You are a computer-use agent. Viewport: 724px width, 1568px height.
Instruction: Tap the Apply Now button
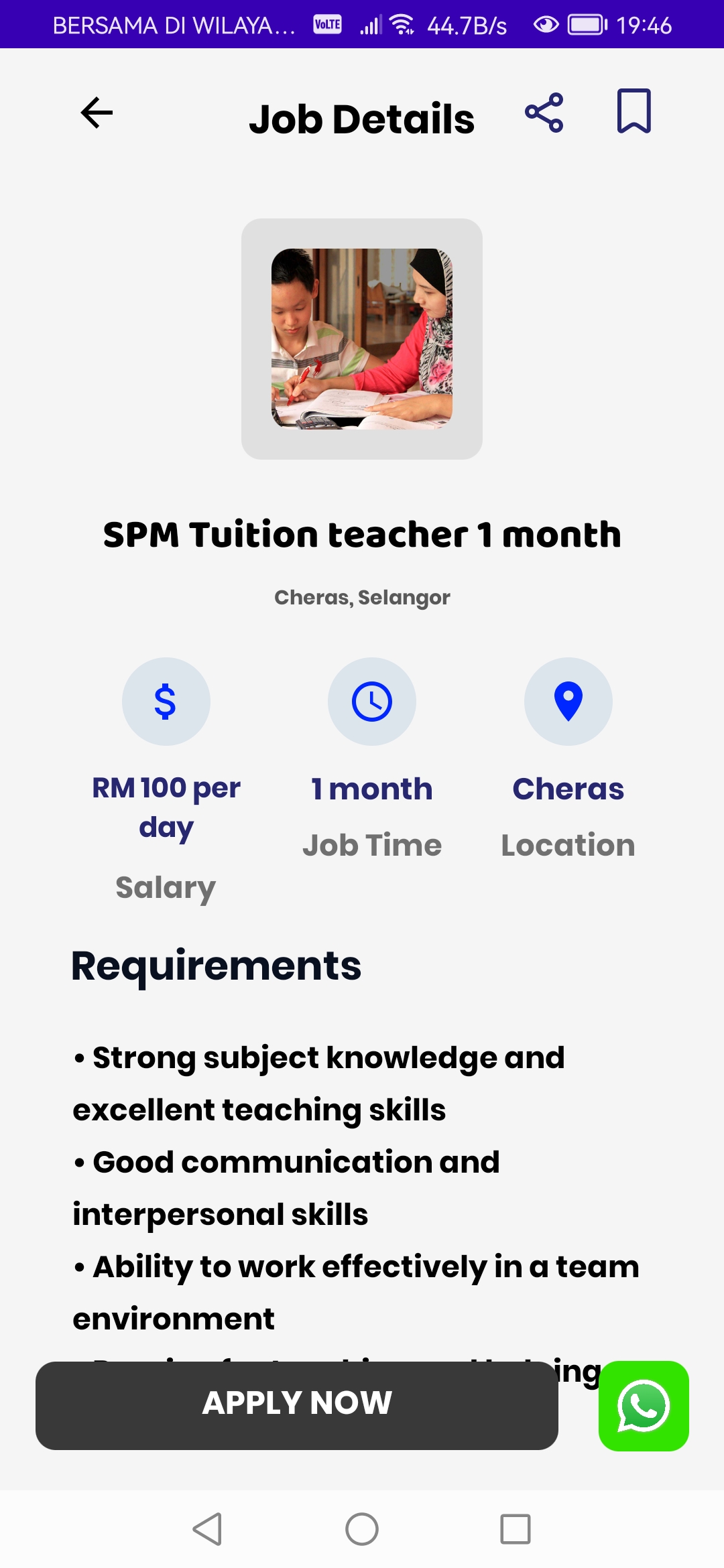click(297, 1405)
